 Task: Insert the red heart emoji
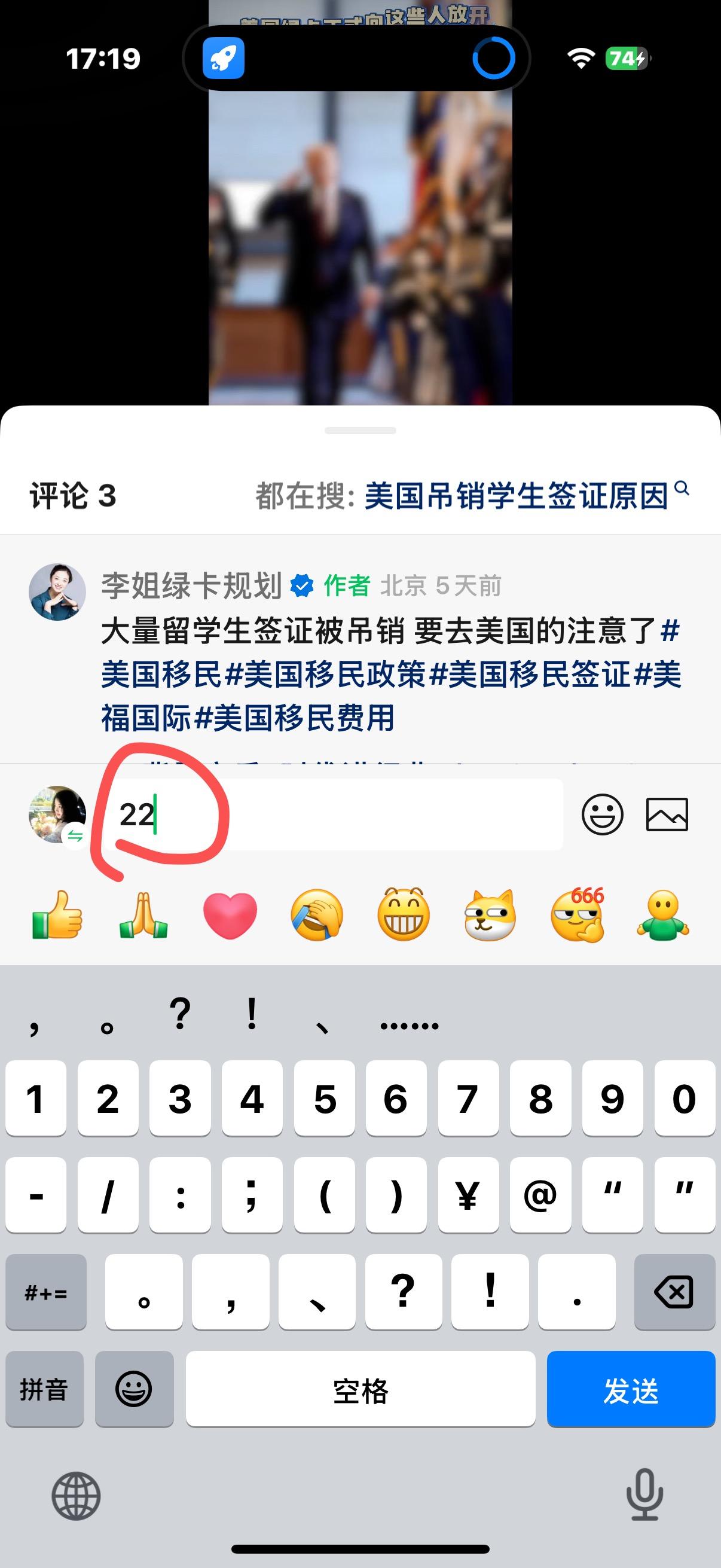pyautogui.click(x=230, y=916)
